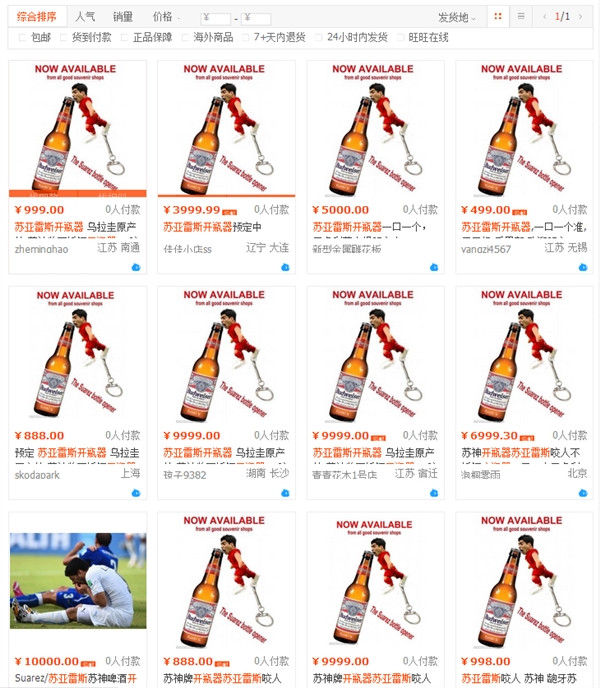This screenshot has width=600, height=688.
Task: Sort results by 人气
Action: click(x=85, y=17)
